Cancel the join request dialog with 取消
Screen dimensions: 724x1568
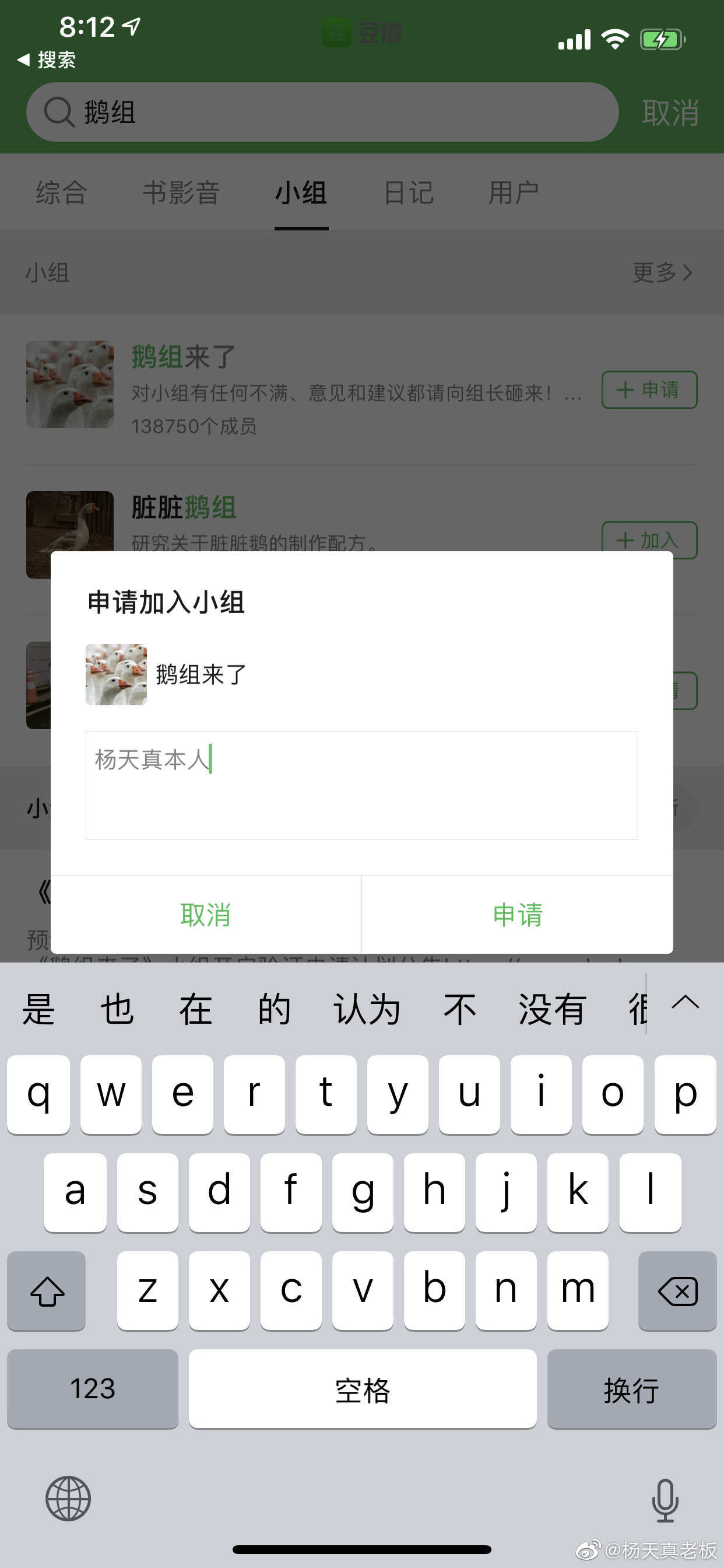[x=206, y=914]
